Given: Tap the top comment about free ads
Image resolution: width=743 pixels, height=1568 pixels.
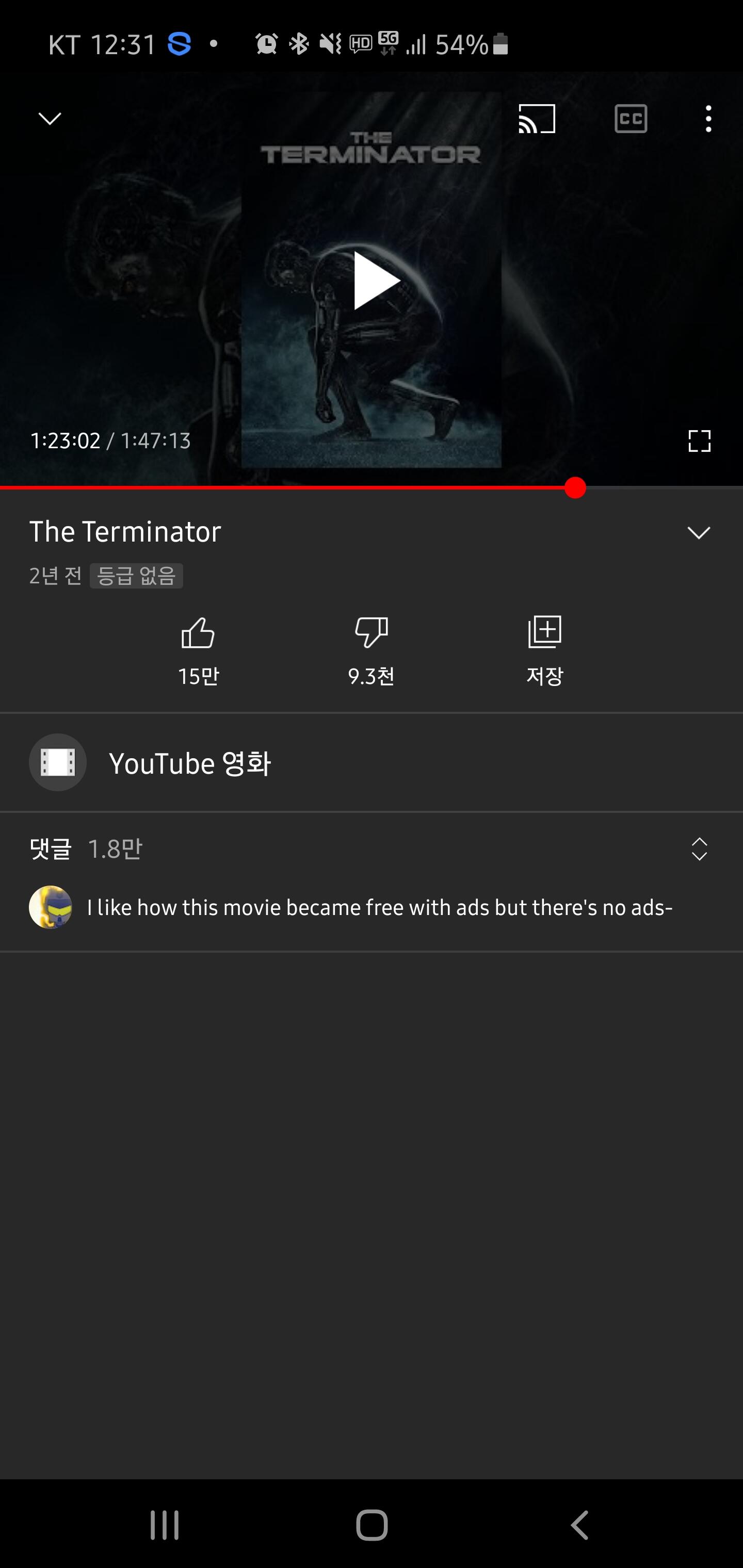Looking at the screenshot, I should click(378, 907).
